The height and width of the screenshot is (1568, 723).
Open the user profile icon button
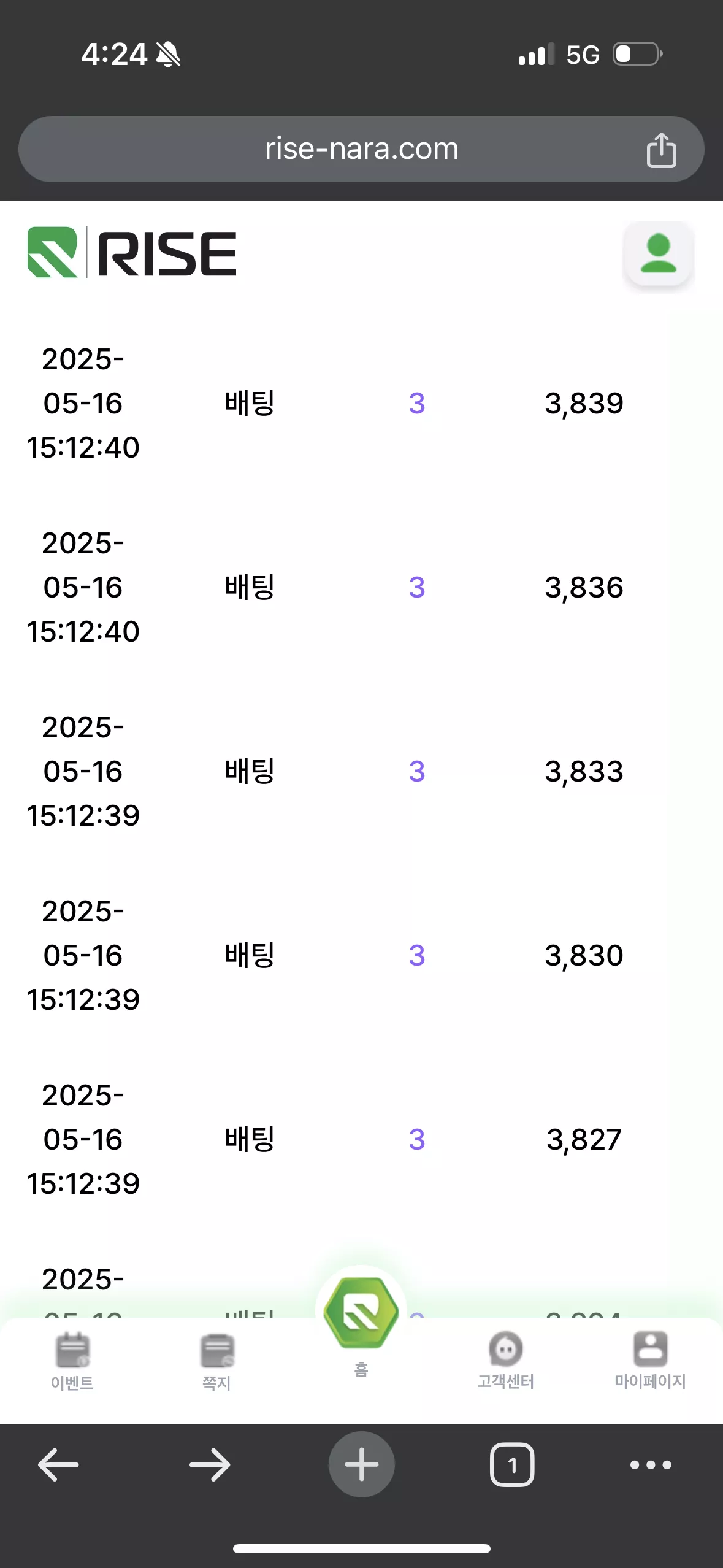coord(659,253)
